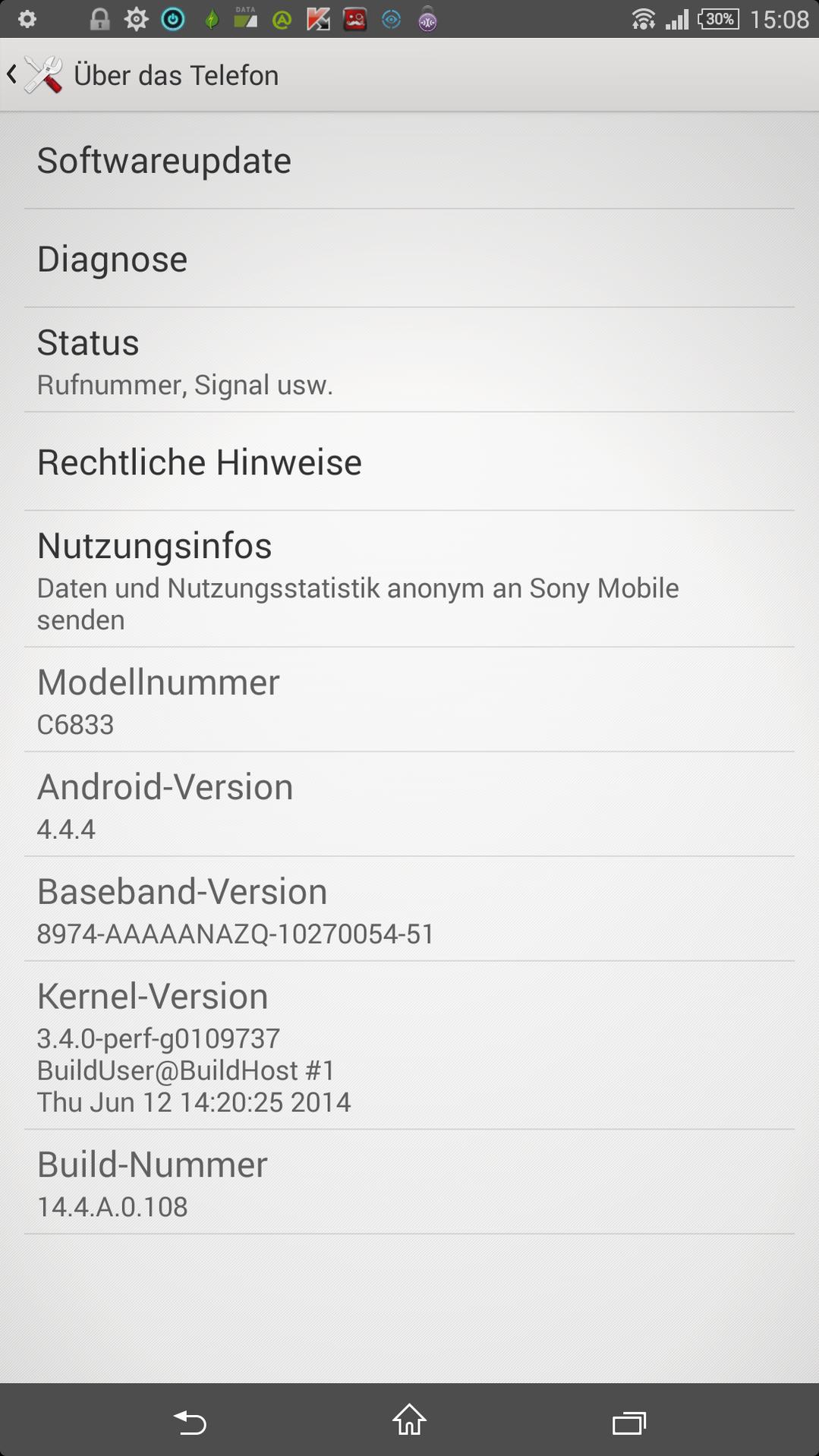Open Rechtliche Hinweise
Image resolution: width=819 pixels, height=1456 pixels.
click(409, 462)
